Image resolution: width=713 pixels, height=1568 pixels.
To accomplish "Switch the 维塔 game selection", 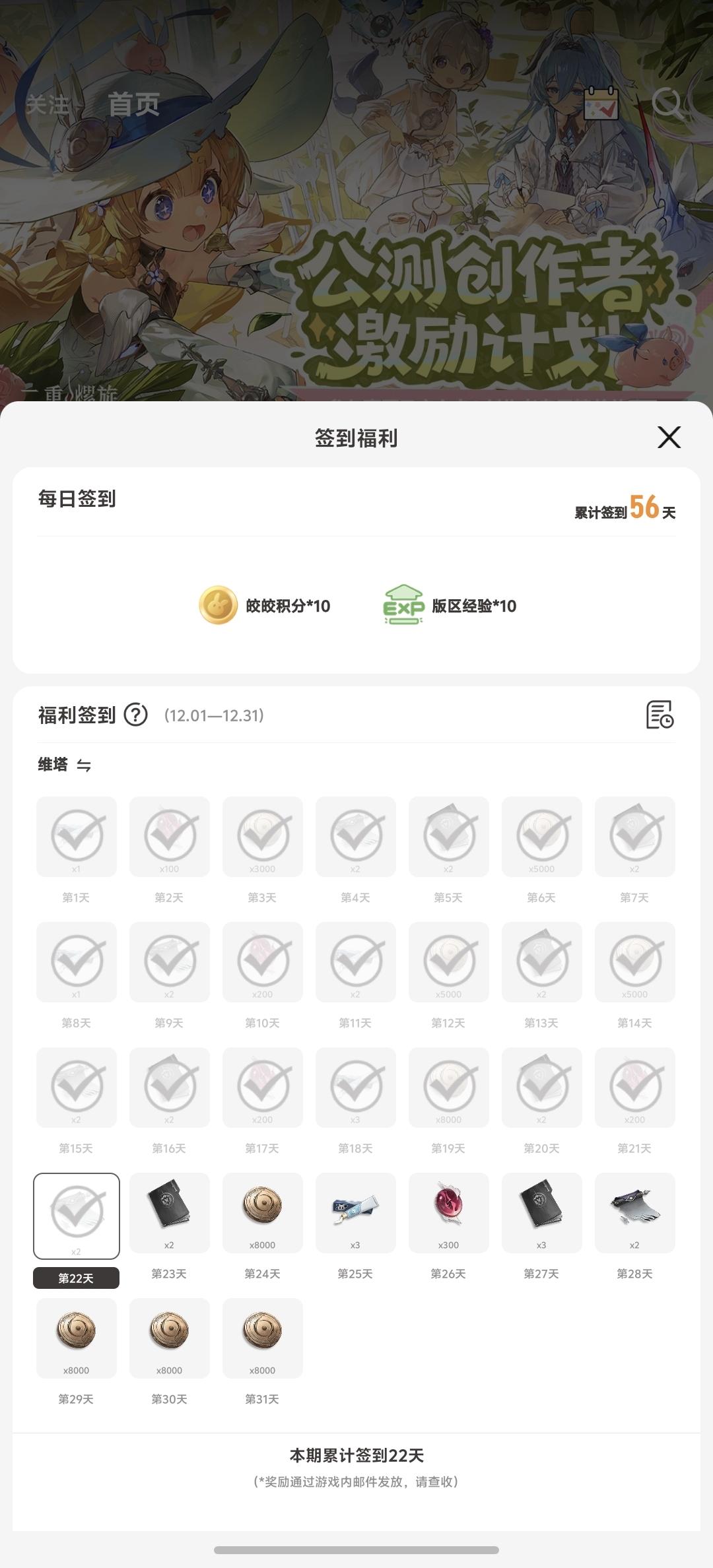I will pos(84,766).
